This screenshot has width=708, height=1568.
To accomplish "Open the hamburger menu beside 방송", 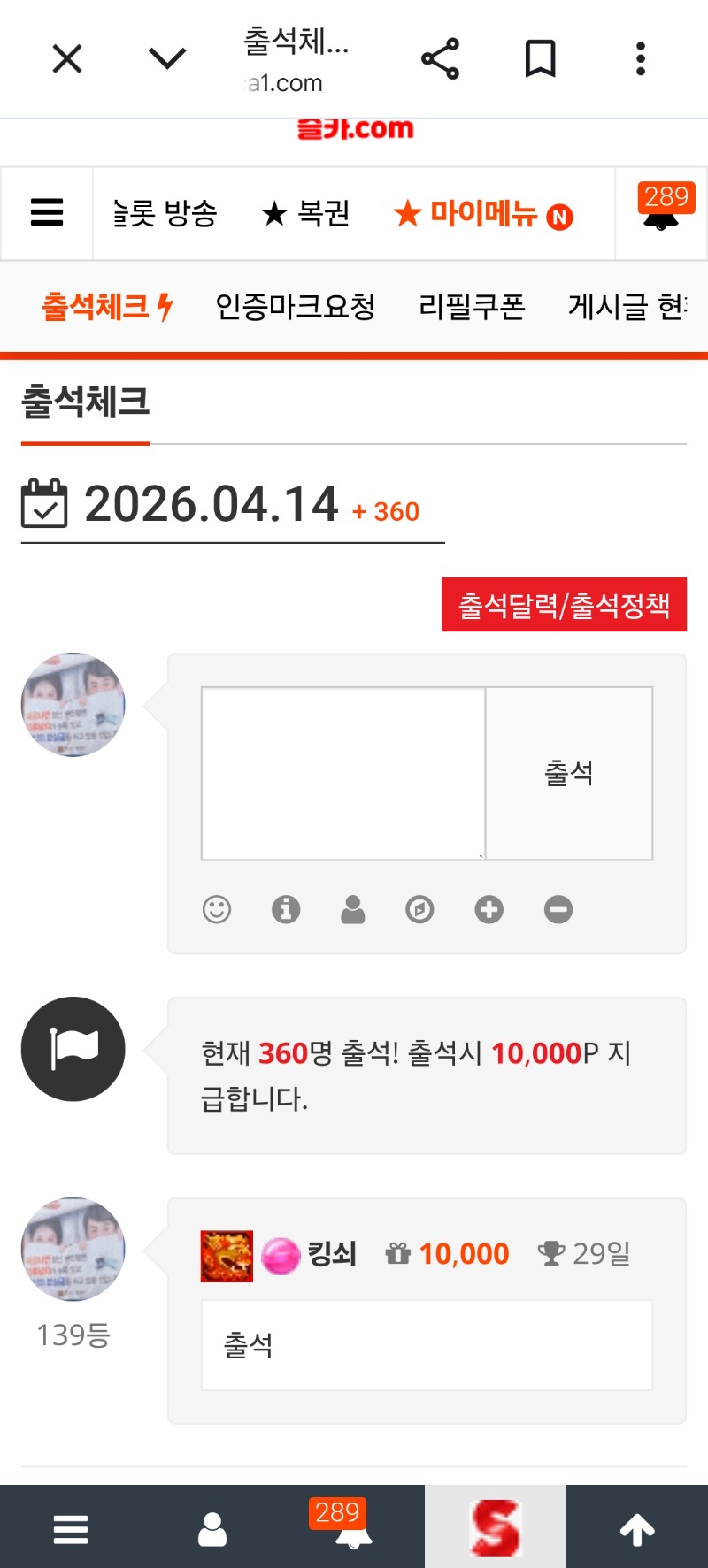I will coord(47,213).
